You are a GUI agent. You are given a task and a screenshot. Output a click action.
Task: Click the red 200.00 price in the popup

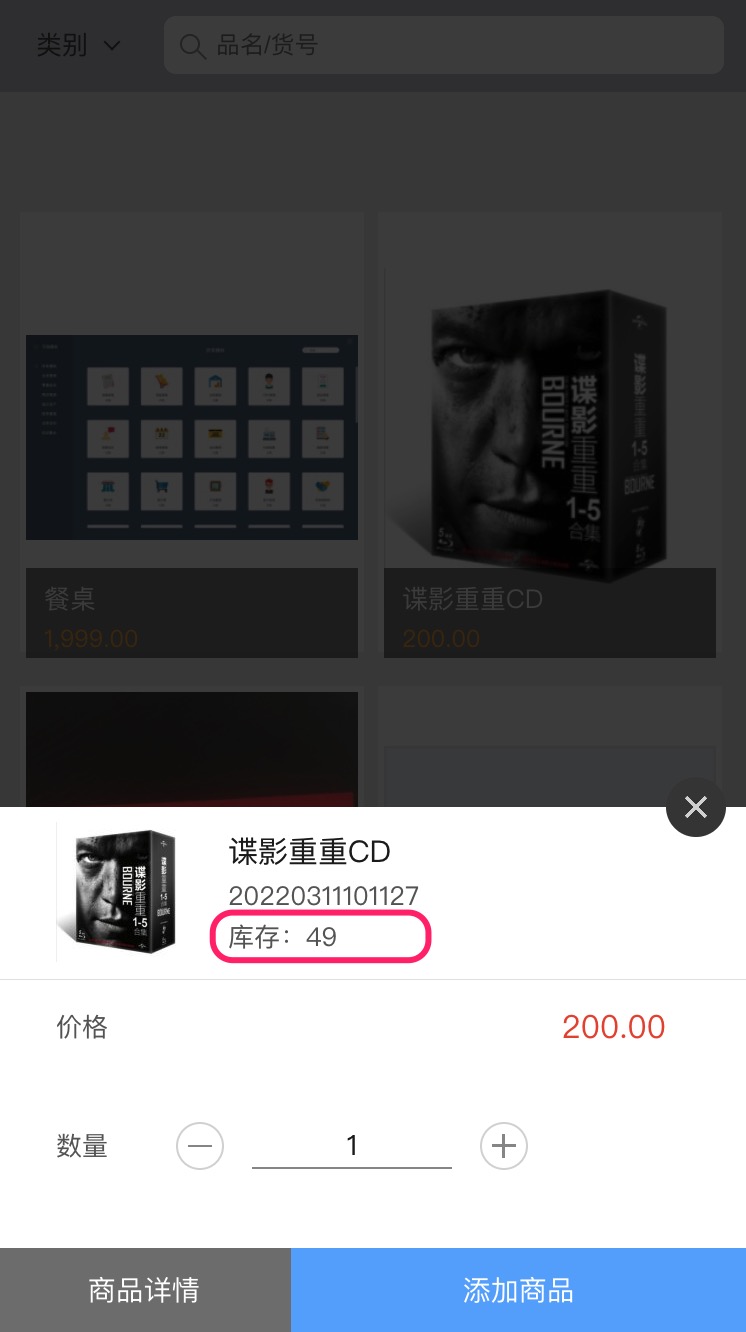[613, 1026]
